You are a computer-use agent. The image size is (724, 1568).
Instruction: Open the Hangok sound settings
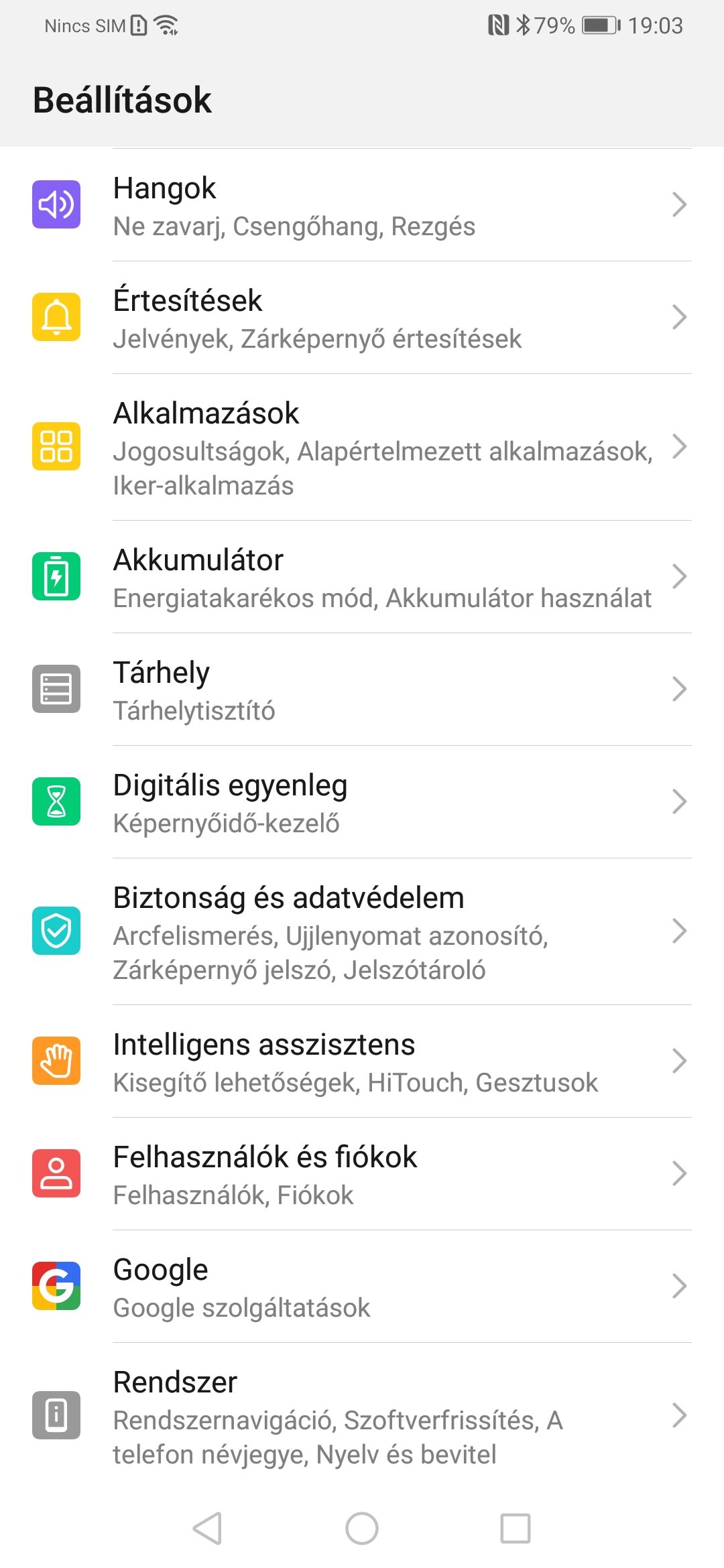click(x=362, y=205)
